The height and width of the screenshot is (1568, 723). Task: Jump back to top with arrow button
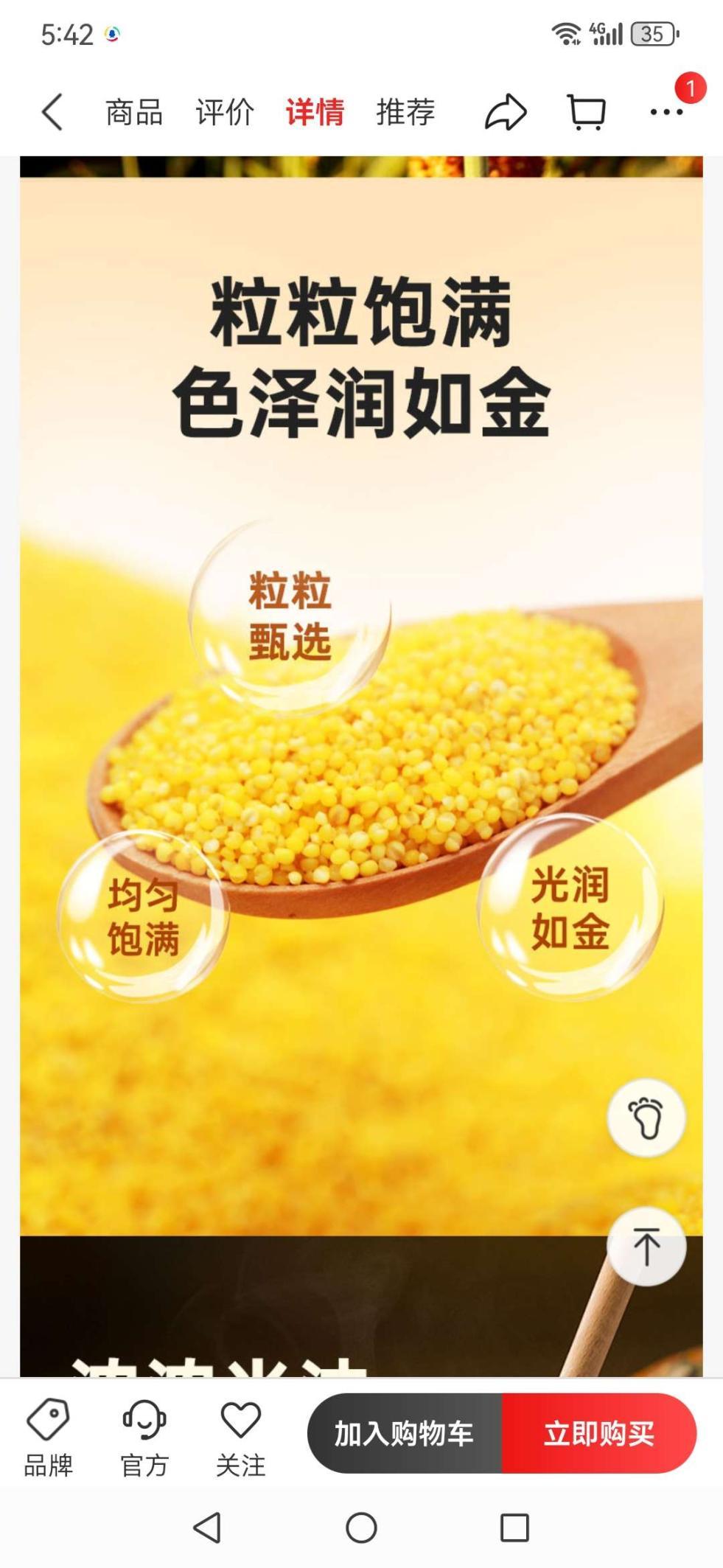click(x=646, y=1247)
